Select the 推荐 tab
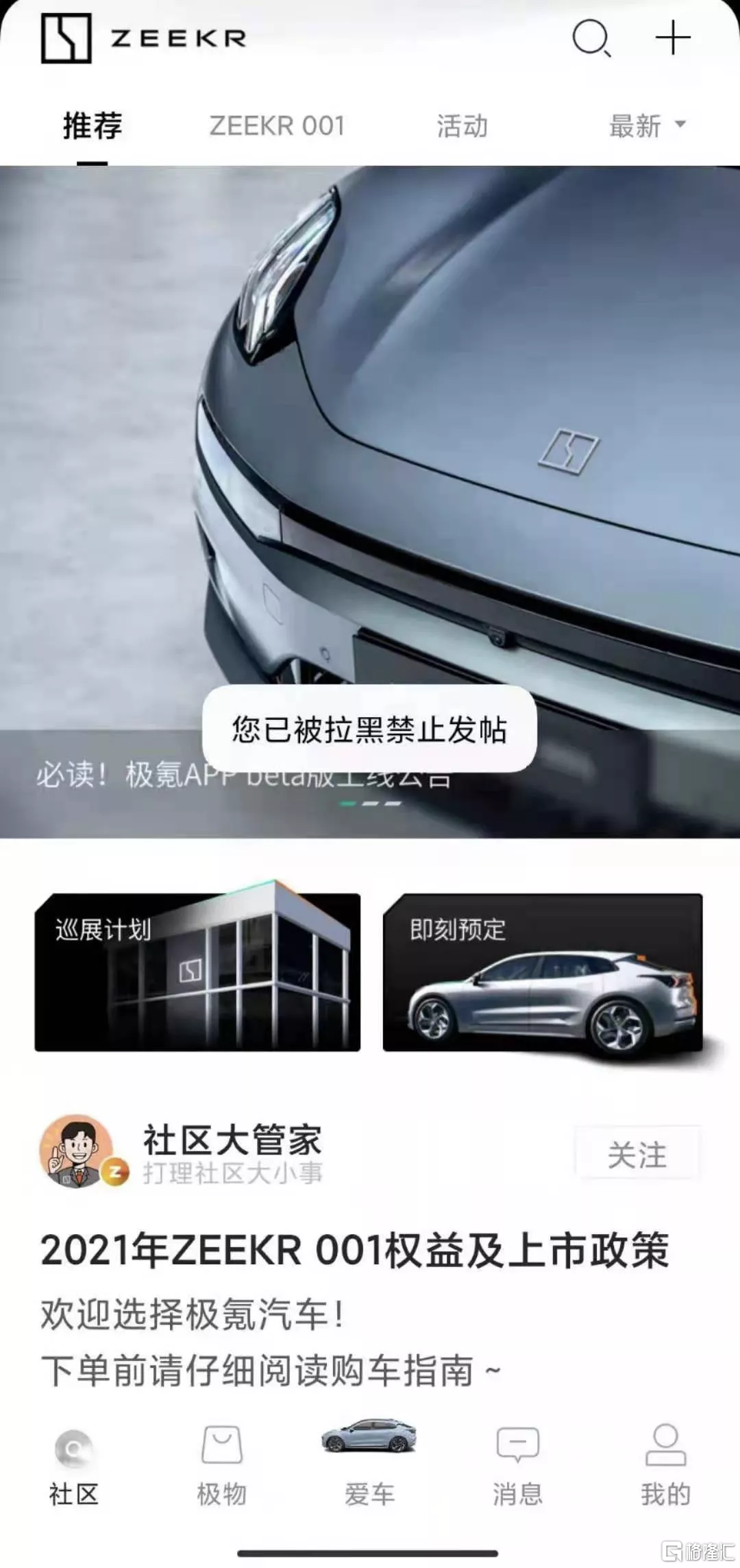The image size is (740, 1568). 92,126
